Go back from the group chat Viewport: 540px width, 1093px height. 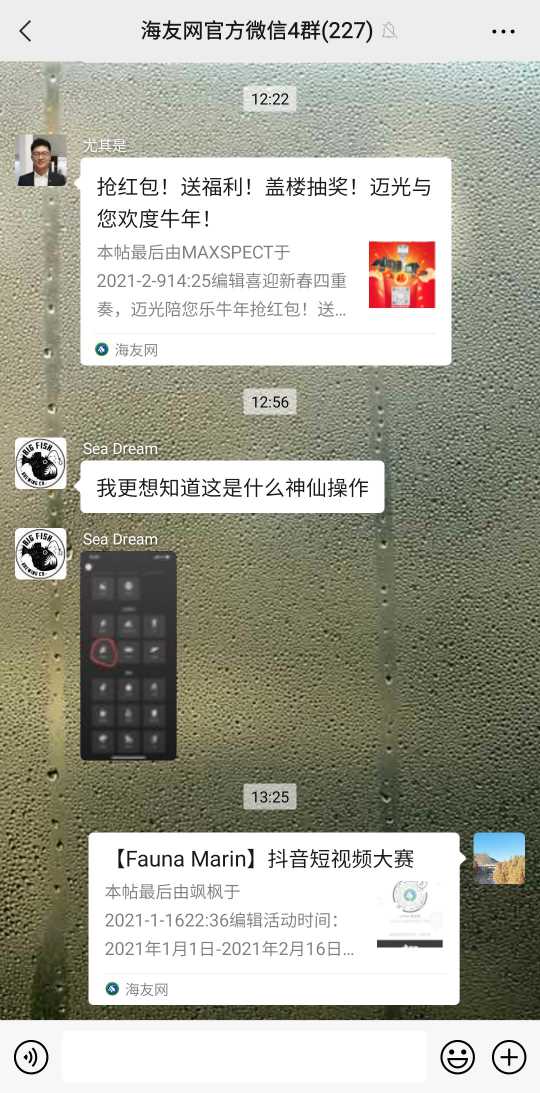click(26, 31)
